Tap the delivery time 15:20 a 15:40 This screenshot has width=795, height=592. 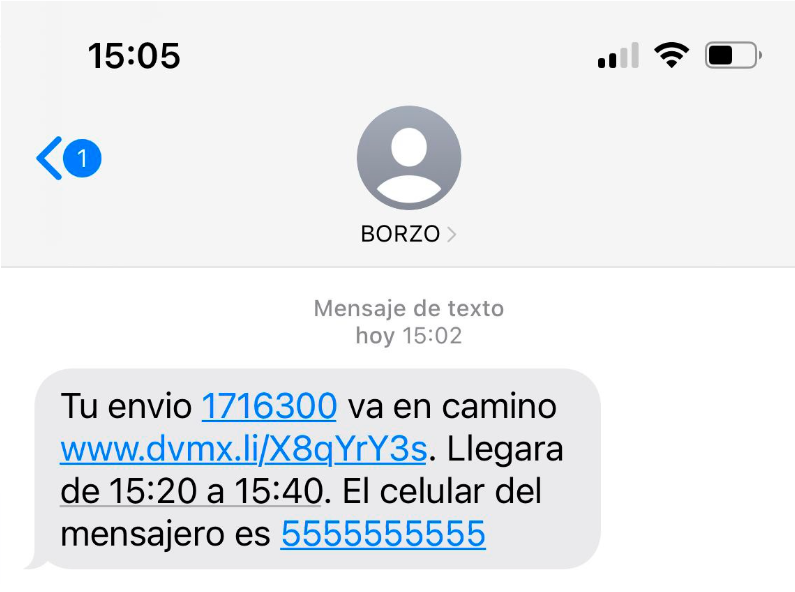pyautogui.click(x=191, y=491)
